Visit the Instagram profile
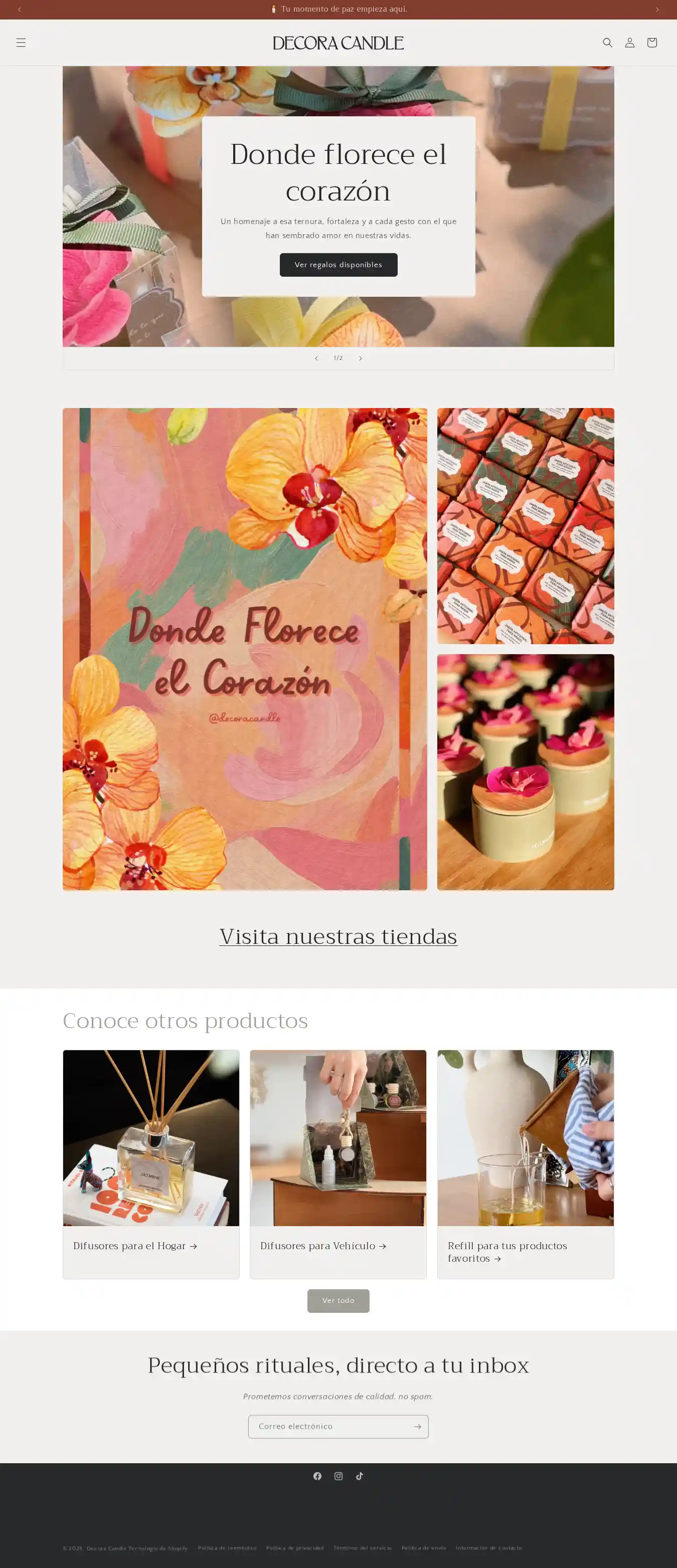This screenshot has width=677, height=1568. (339, 1476)
